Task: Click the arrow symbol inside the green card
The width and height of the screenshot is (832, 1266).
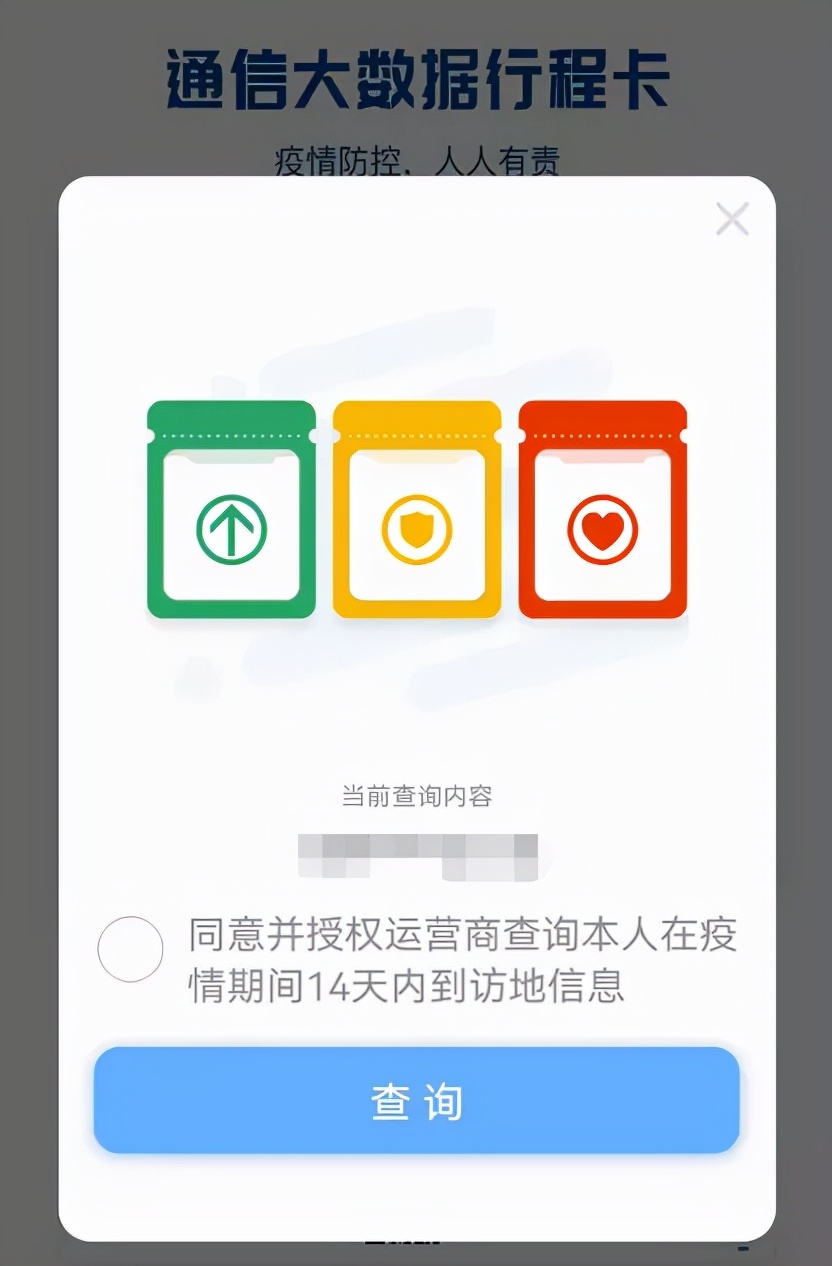Action: click(x=231, y=528)
